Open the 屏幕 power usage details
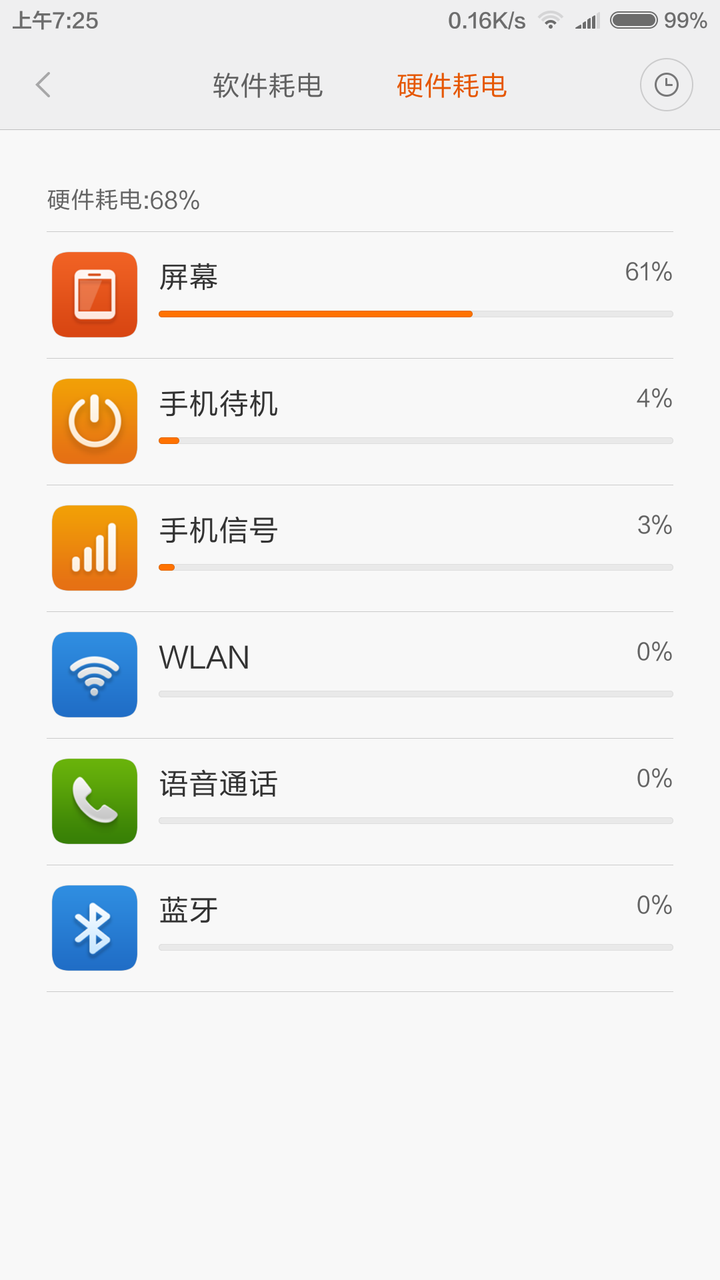 (360, 295)
